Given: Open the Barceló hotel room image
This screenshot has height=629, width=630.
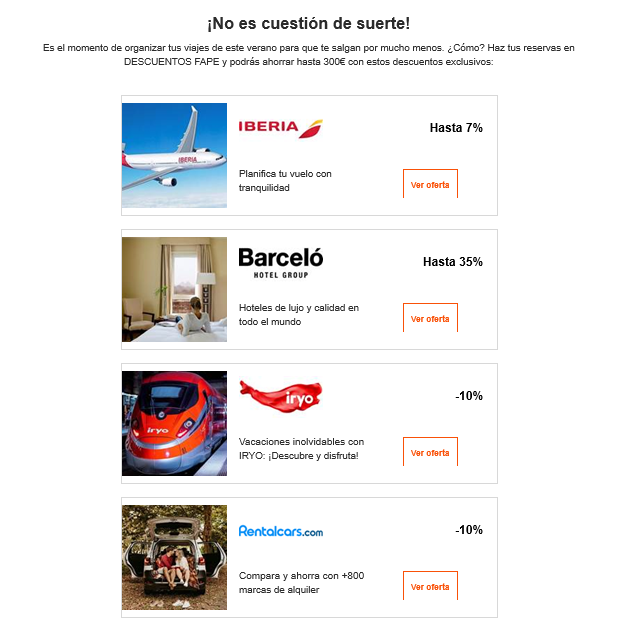Looking at the screenshot, I should 174,289.
